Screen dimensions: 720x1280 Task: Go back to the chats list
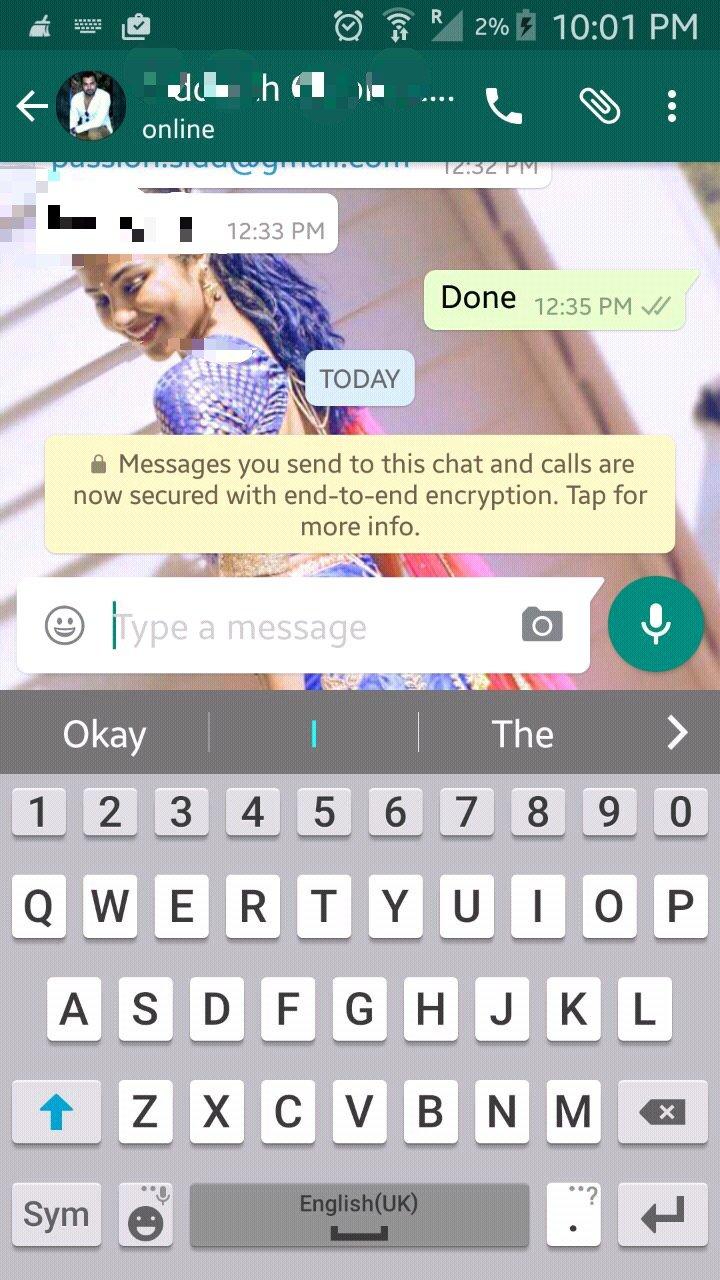click(x=32, y=107)
